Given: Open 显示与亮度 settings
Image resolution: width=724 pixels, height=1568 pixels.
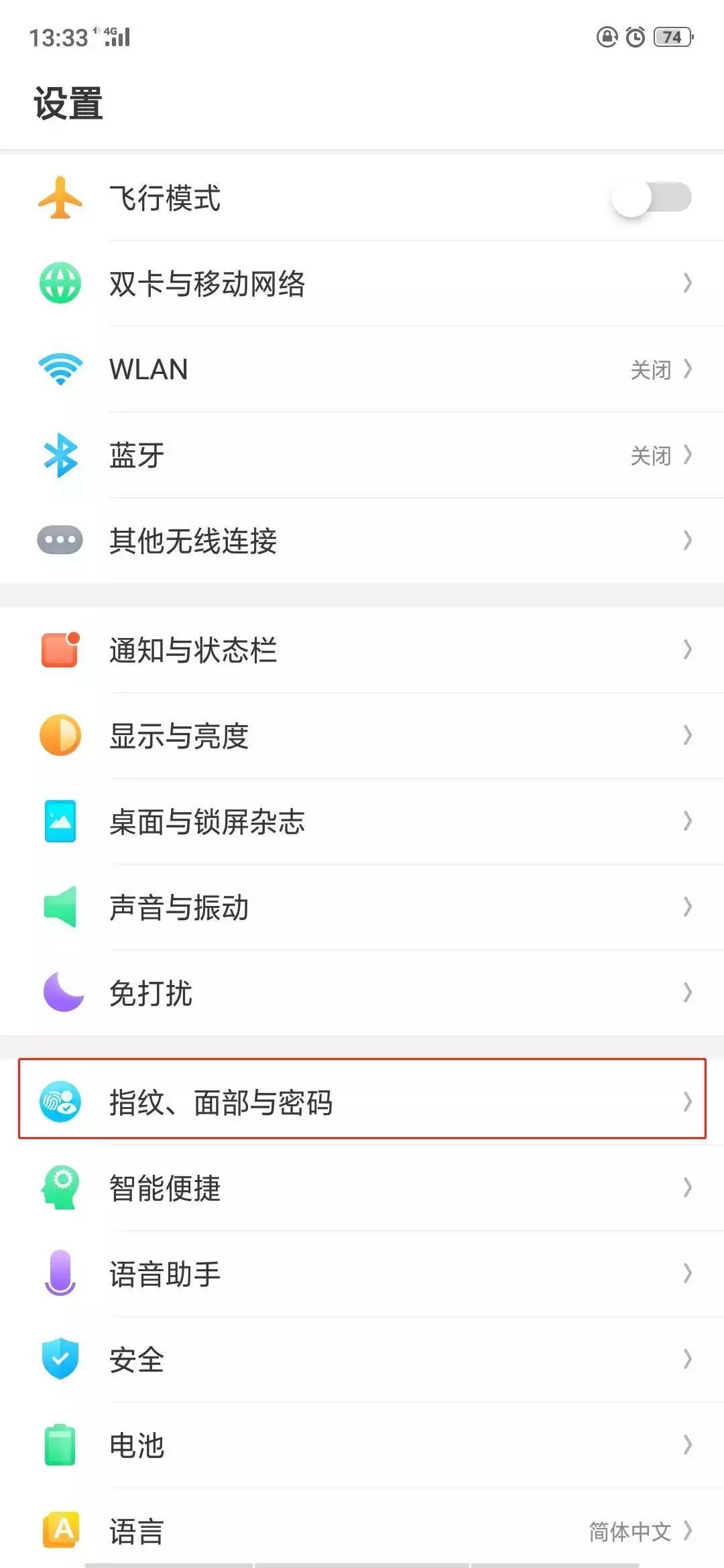Looking at the screenshot, I should pos(362,736).
